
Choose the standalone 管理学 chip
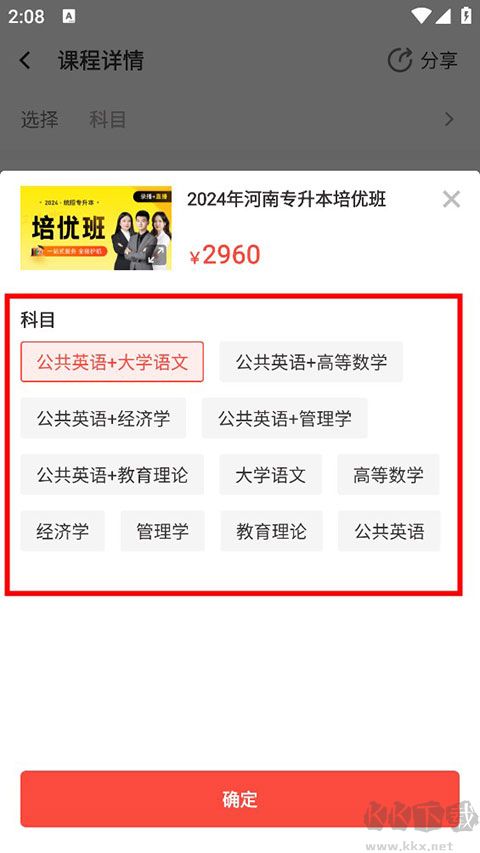[163, 531]
